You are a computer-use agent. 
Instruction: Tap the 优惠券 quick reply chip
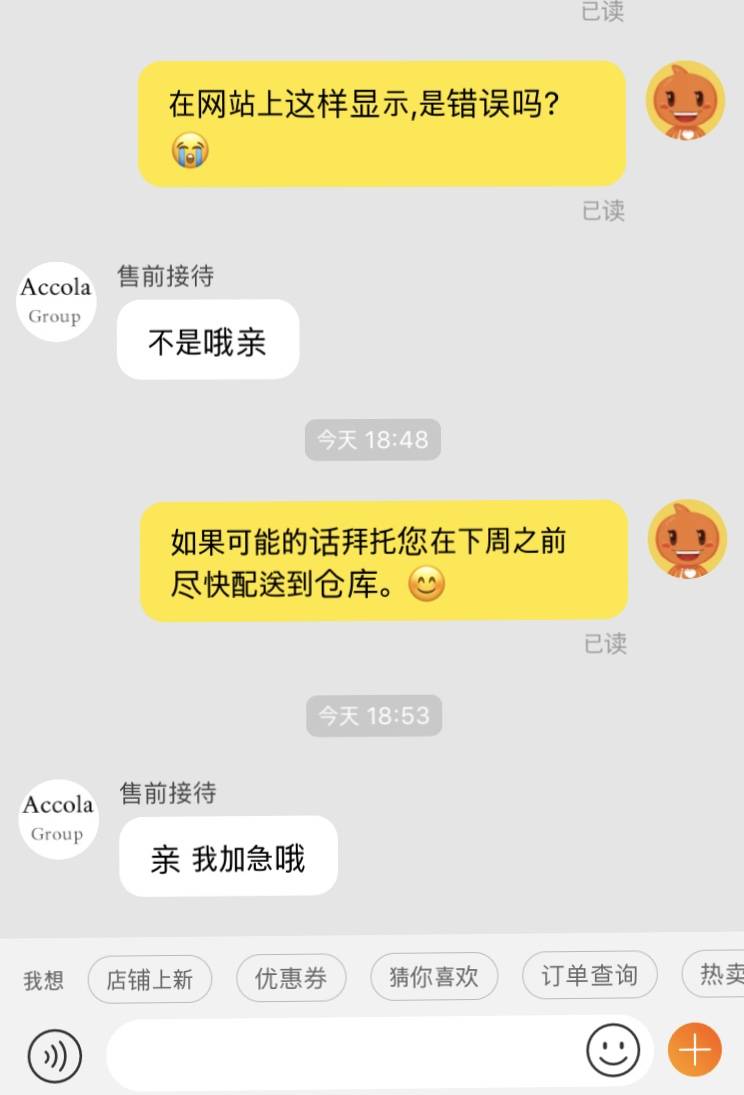pos(291,979)
